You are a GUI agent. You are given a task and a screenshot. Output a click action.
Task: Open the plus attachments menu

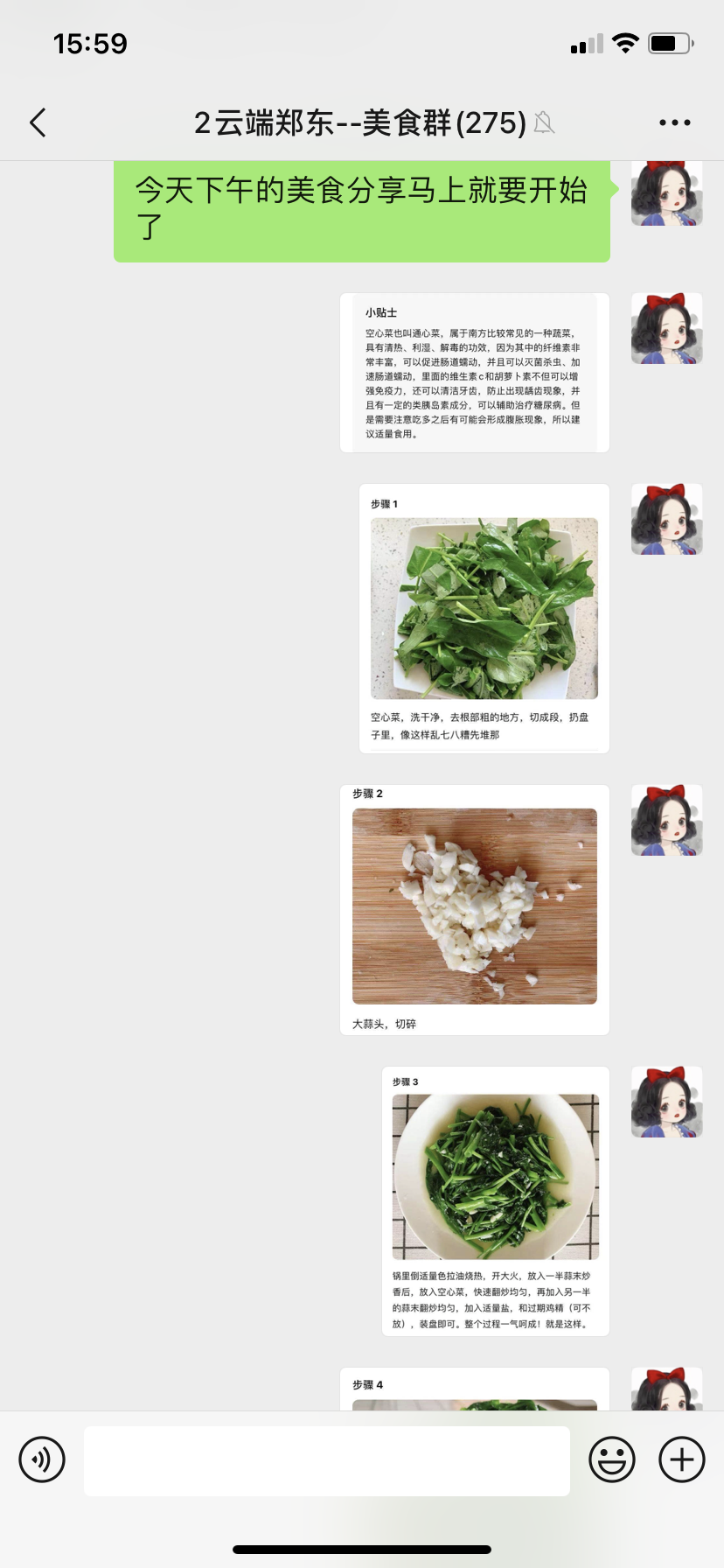682,1459
